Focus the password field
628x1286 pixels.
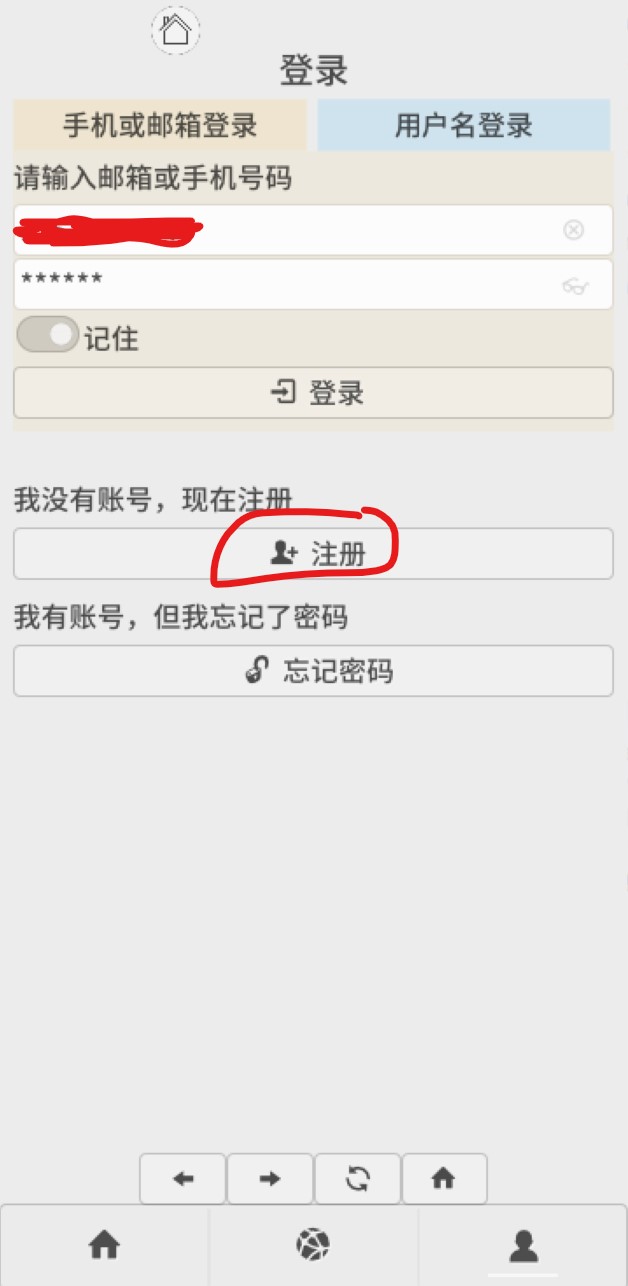(313, 284)
